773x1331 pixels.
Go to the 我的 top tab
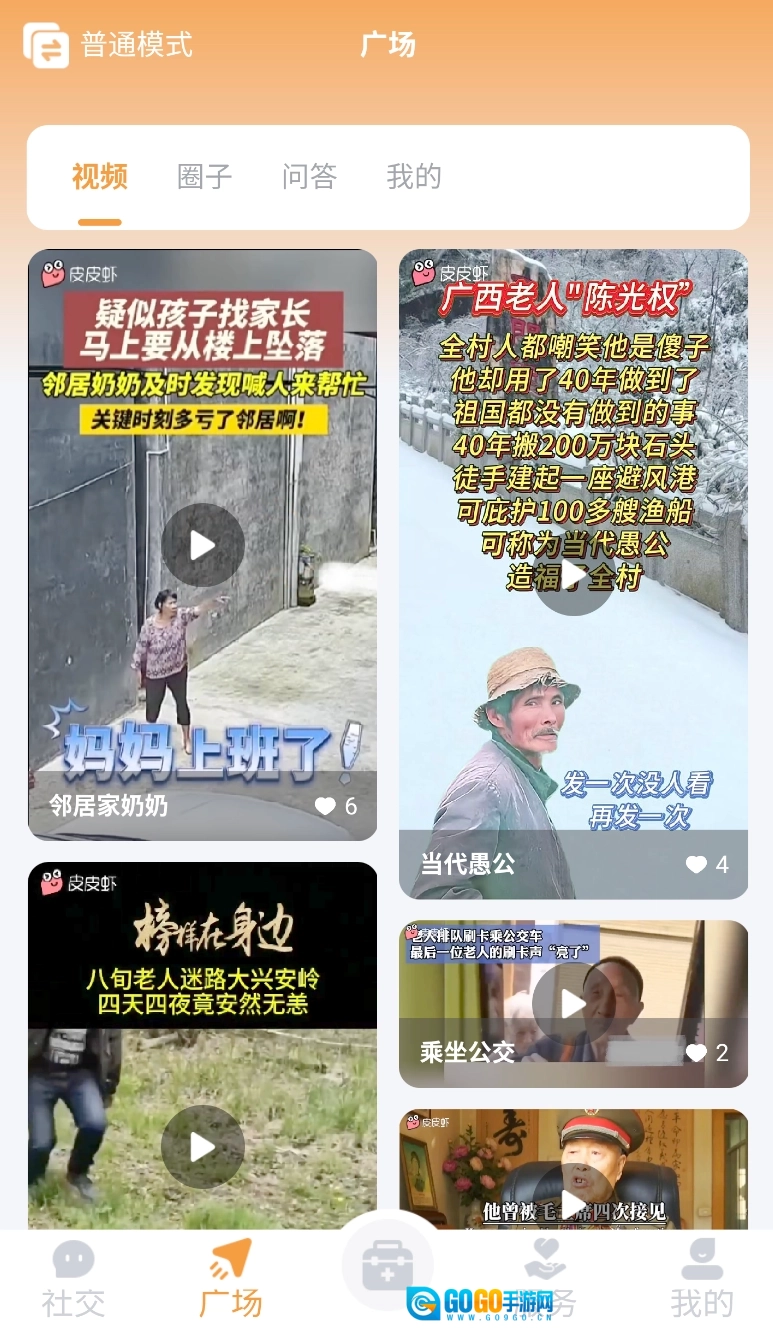(413, 177)
